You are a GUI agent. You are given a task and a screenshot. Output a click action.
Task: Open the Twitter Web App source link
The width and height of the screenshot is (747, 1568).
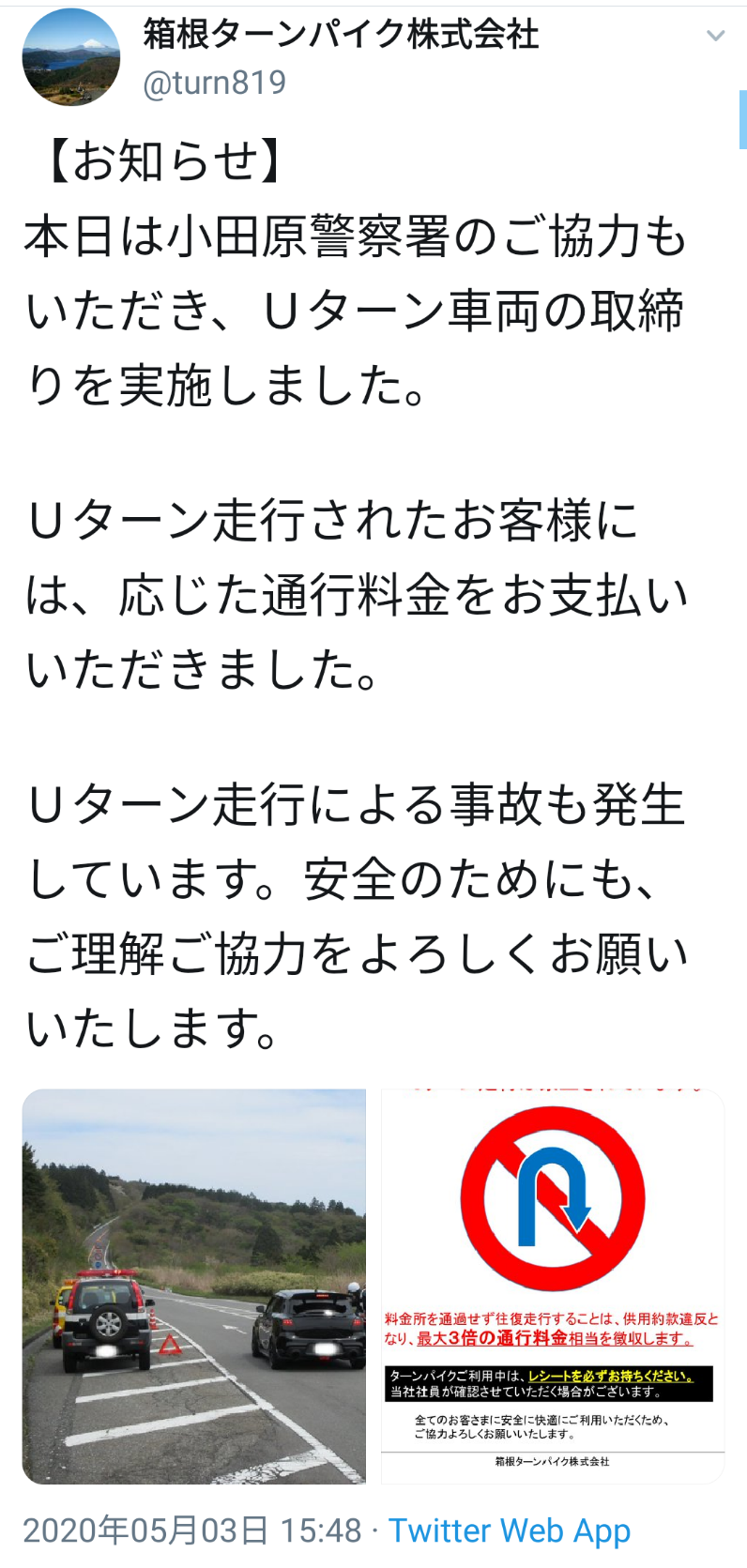[510, 1530]
